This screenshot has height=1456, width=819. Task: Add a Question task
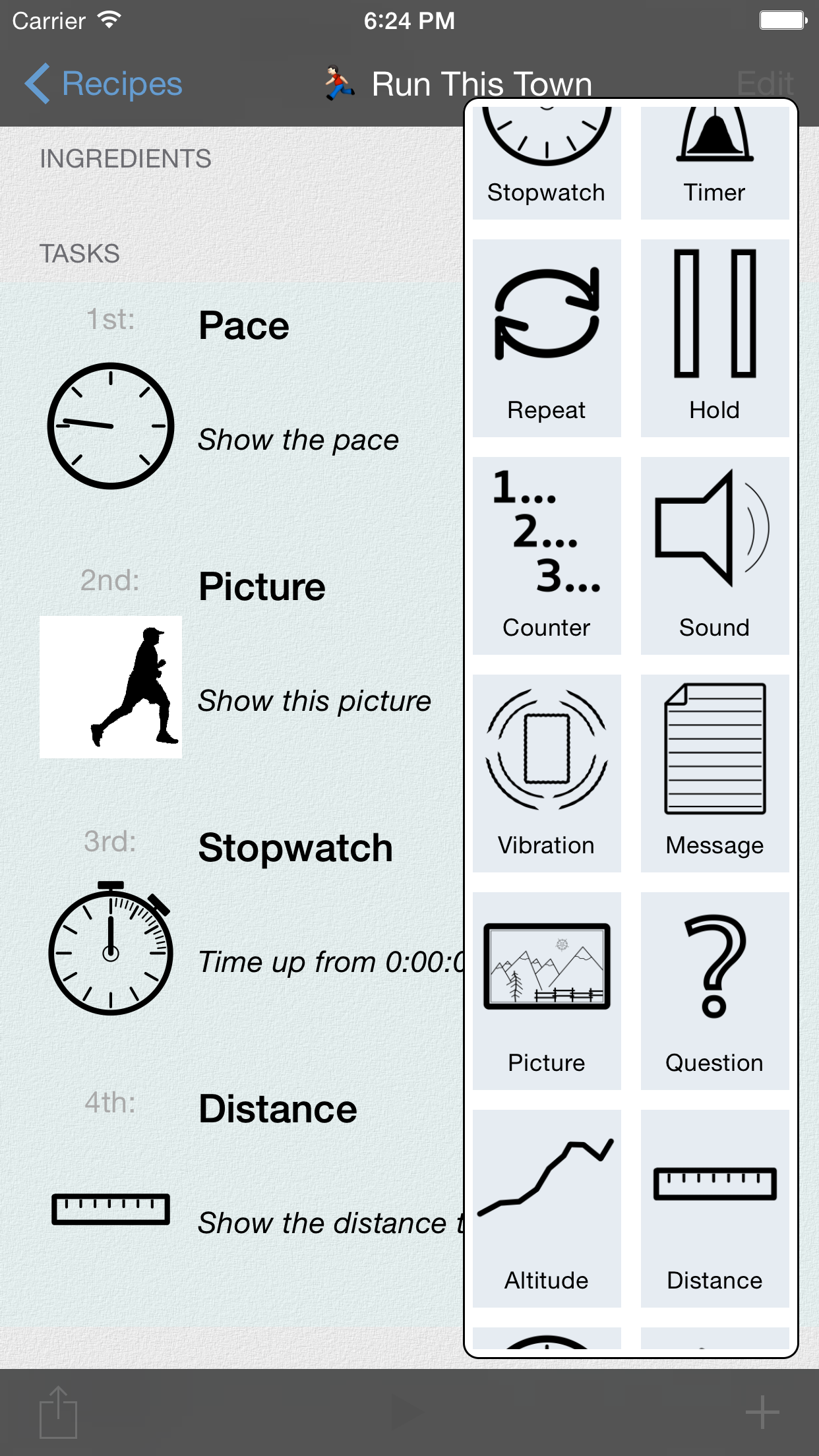(715, 991)
